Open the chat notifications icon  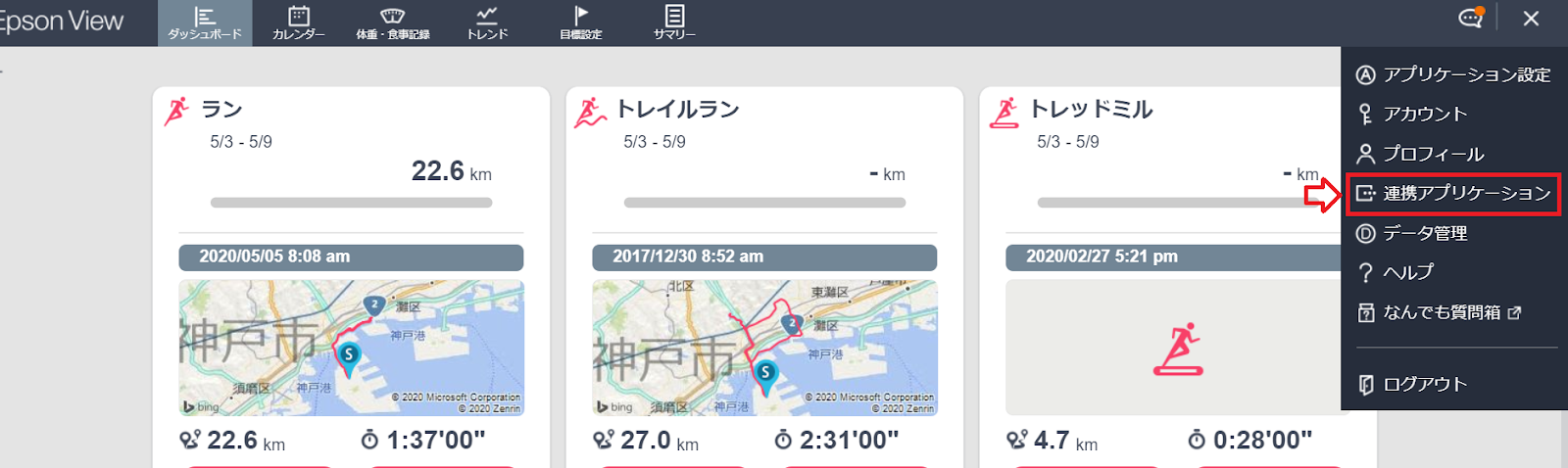tap(1471, 18)
